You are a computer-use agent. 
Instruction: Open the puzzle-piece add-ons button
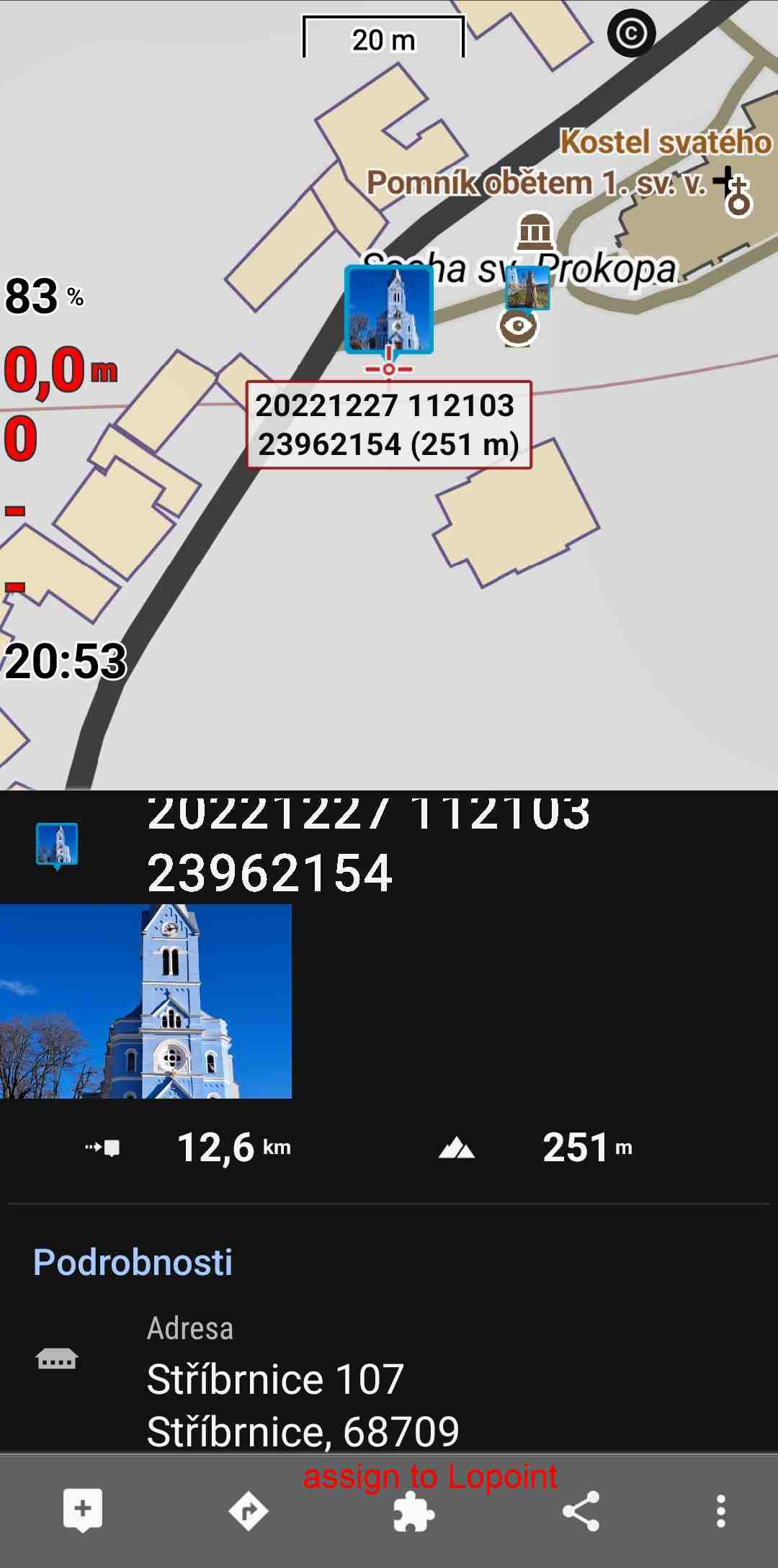coord(413,1512)
